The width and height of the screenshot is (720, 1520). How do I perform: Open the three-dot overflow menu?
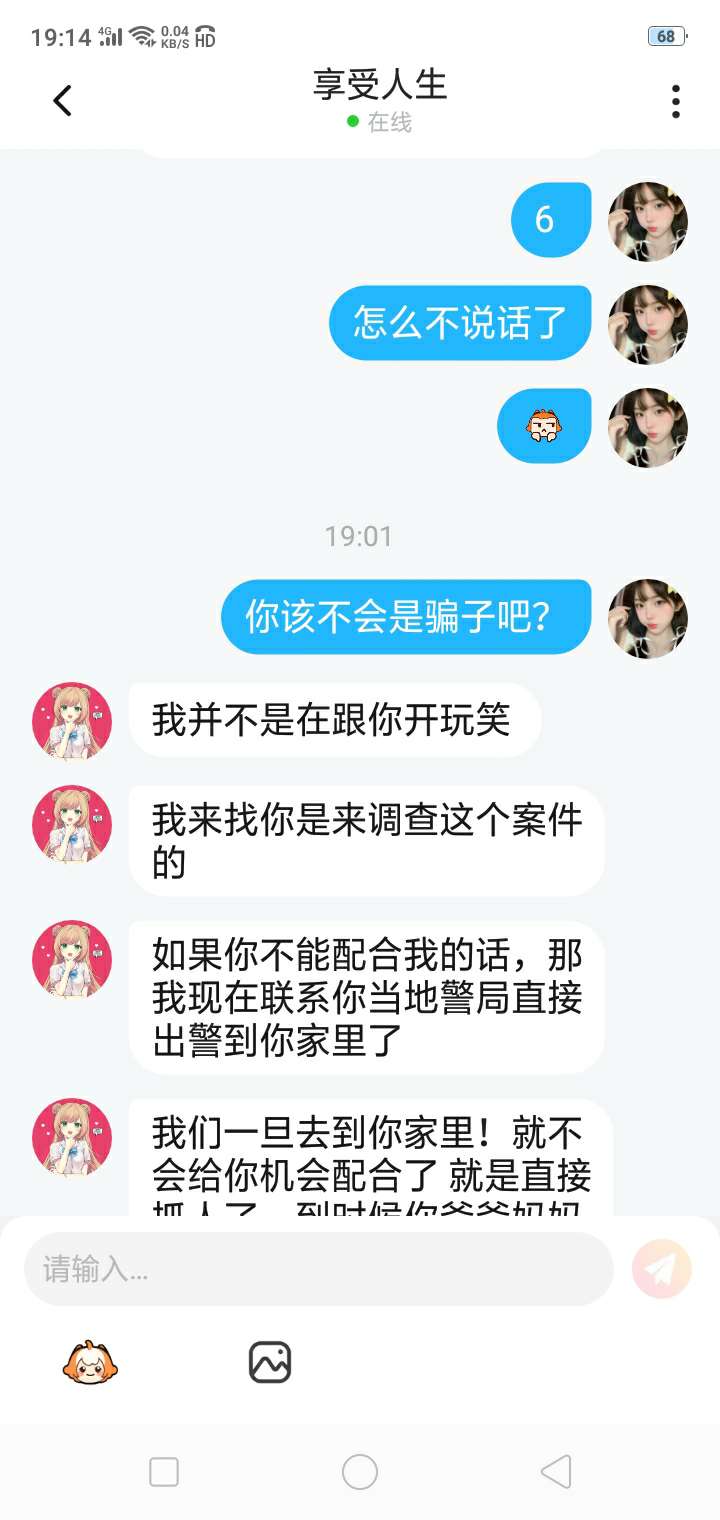(676, 101)
